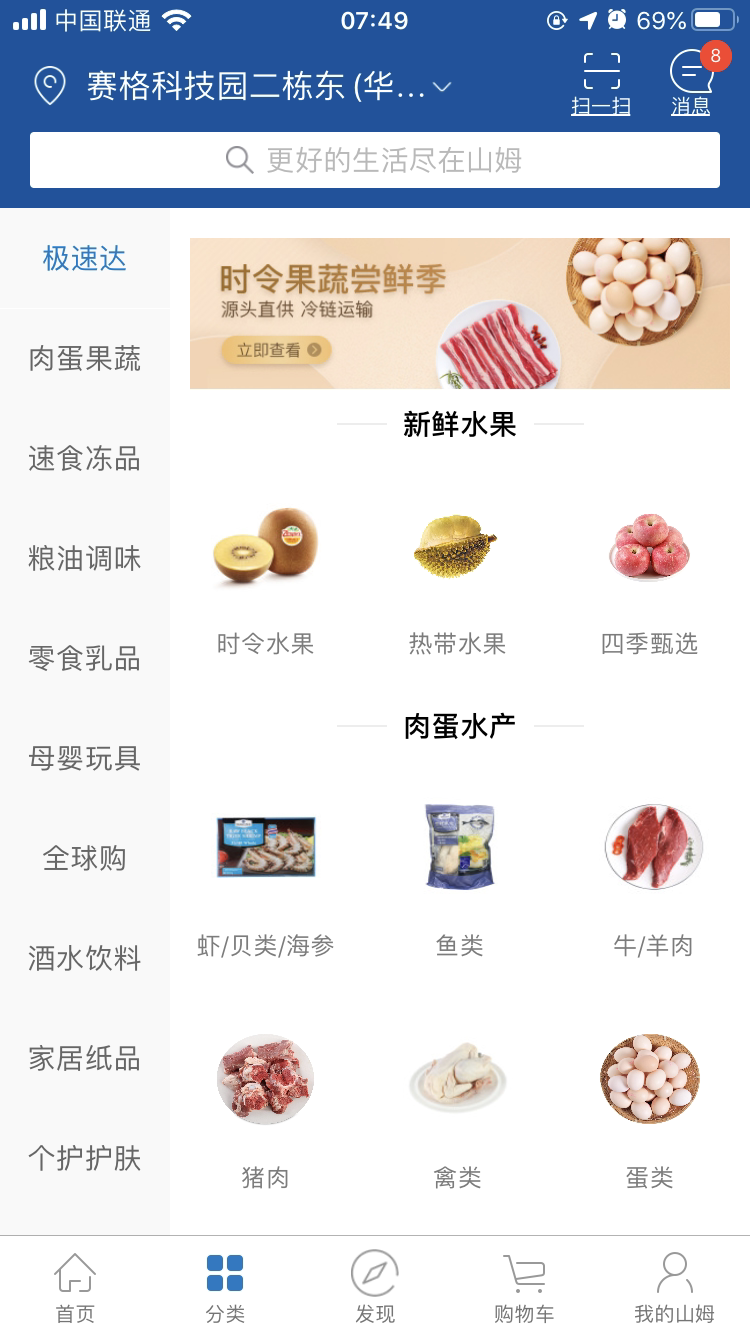Image resolution: width=750 pixels, height=1334 pixels.
Task: Select the 肉蛋果蔬 category
Action: click(x=85, y=359)
